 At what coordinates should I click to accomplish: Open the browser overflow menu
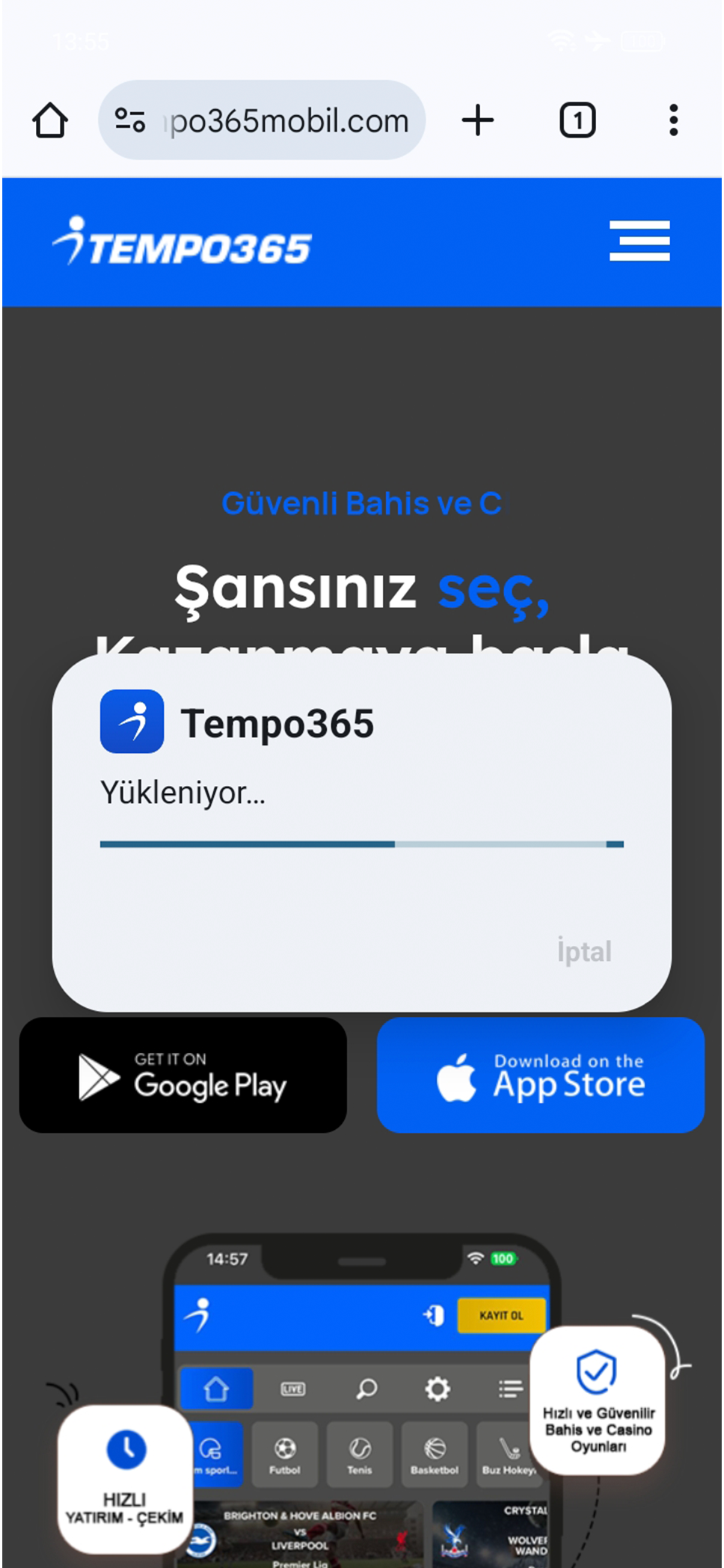click(673, 120)
